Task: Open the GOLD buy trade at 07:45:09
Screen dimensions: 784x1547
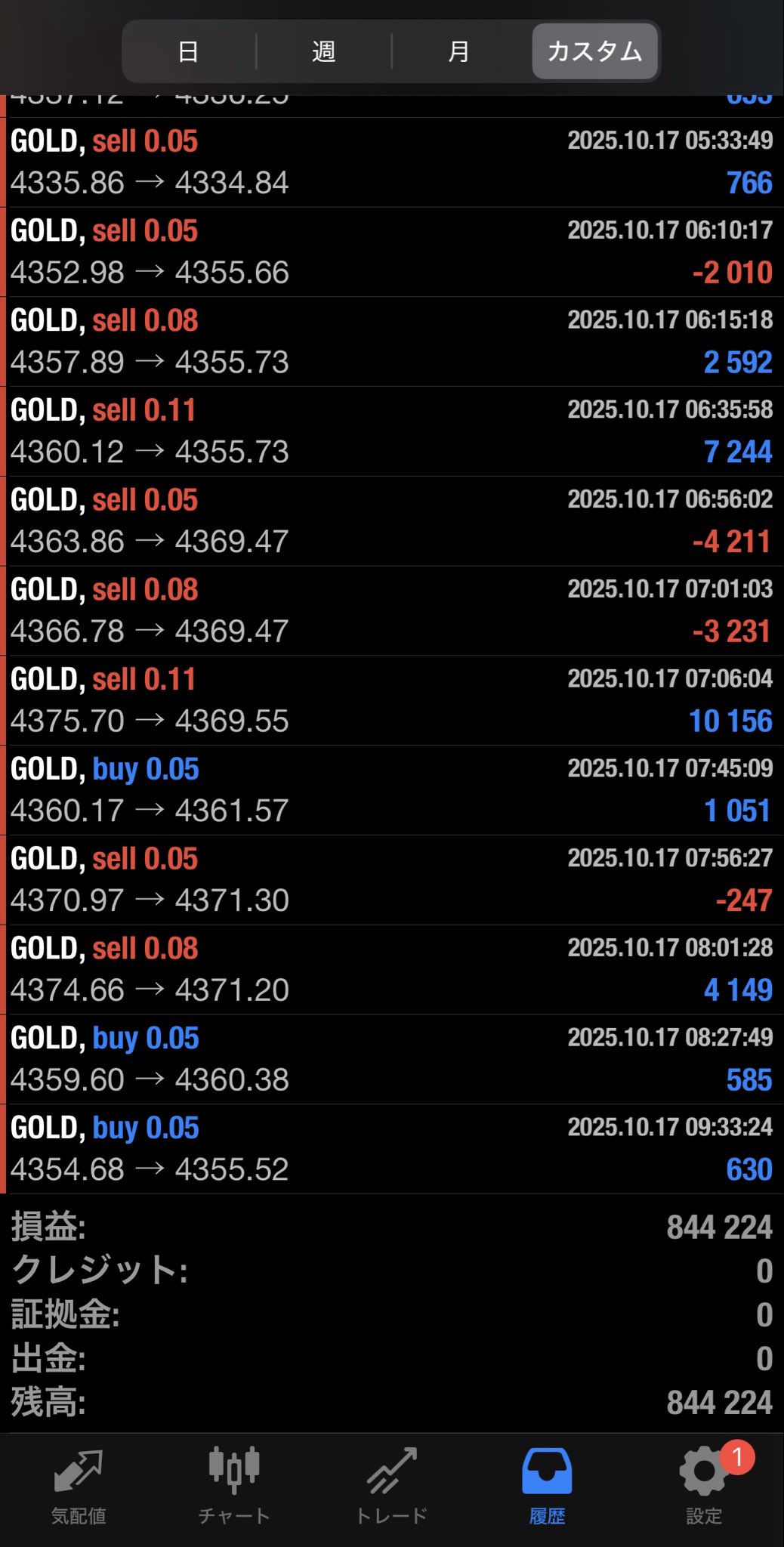Action: tap(391, 790)
